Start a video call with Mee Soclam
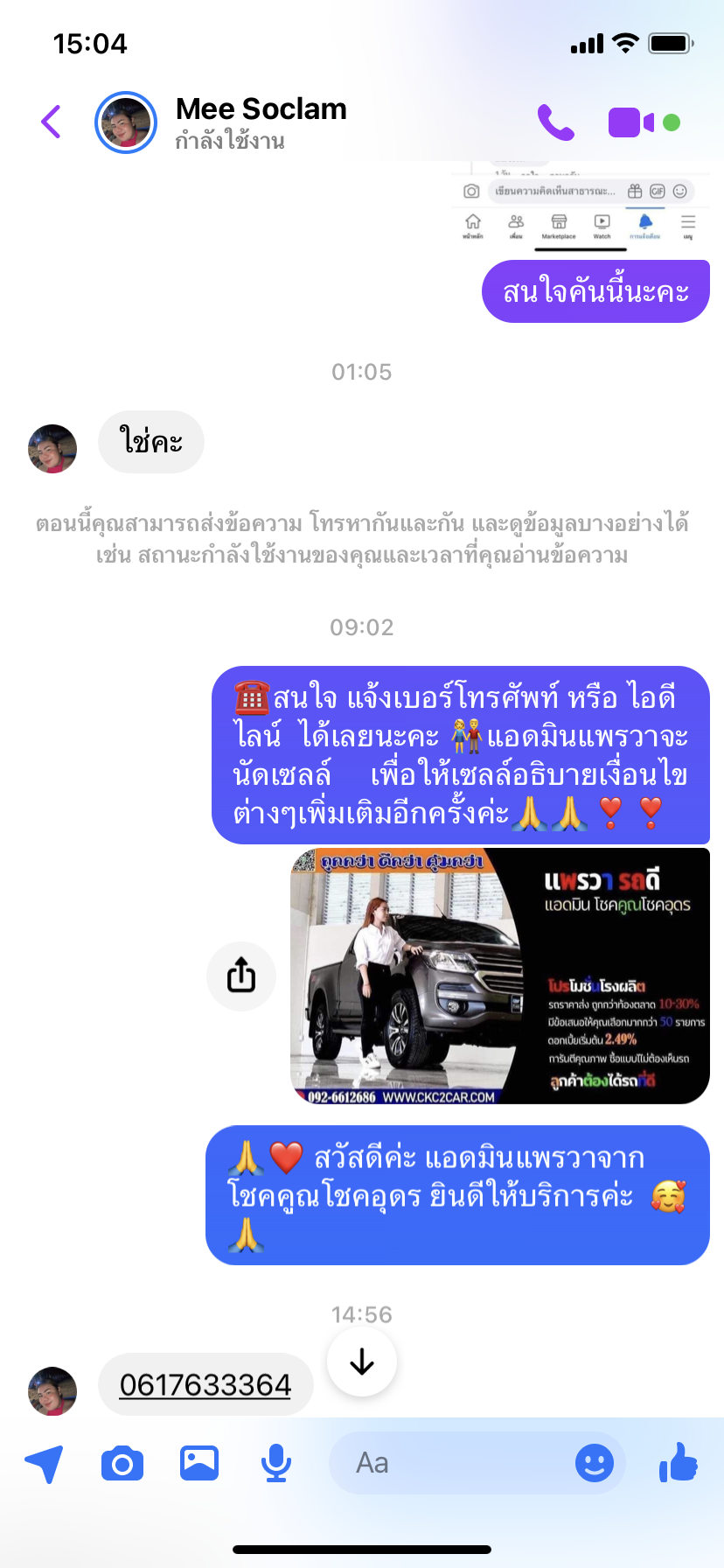Viewport: 724px width, 1568px height. [x=631, y=122]
